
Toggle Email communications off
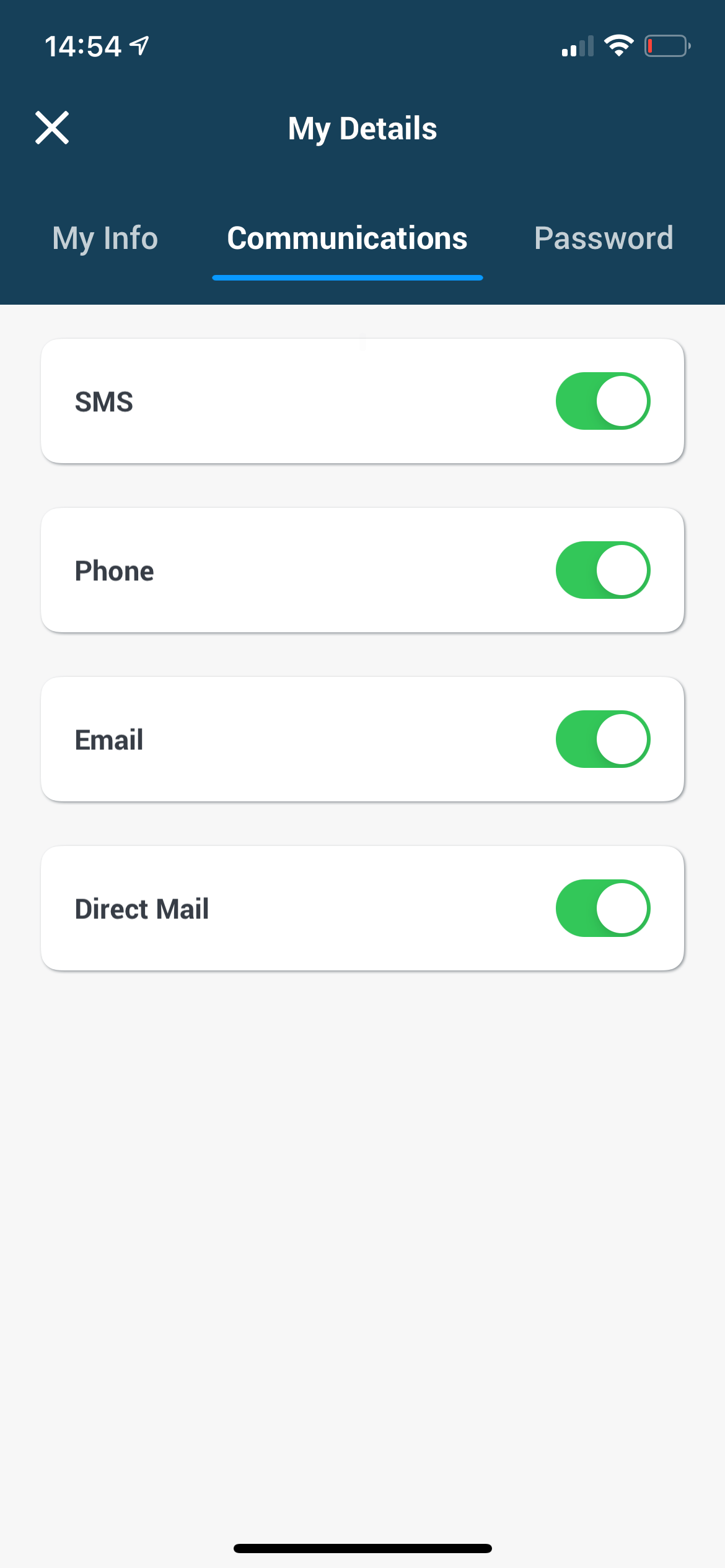(x=602, y=739)
